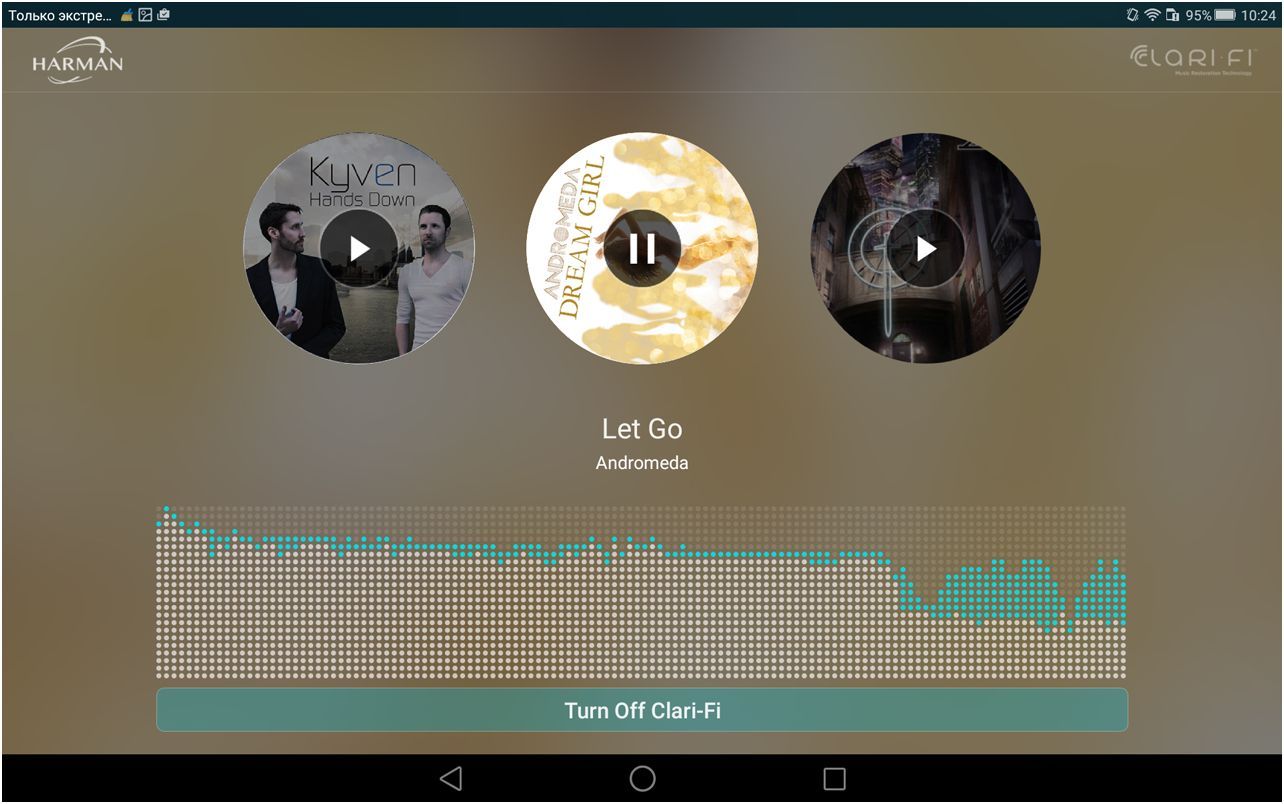Go back using the system back button
The image size is (1284, 804).
tap(451, 779)
